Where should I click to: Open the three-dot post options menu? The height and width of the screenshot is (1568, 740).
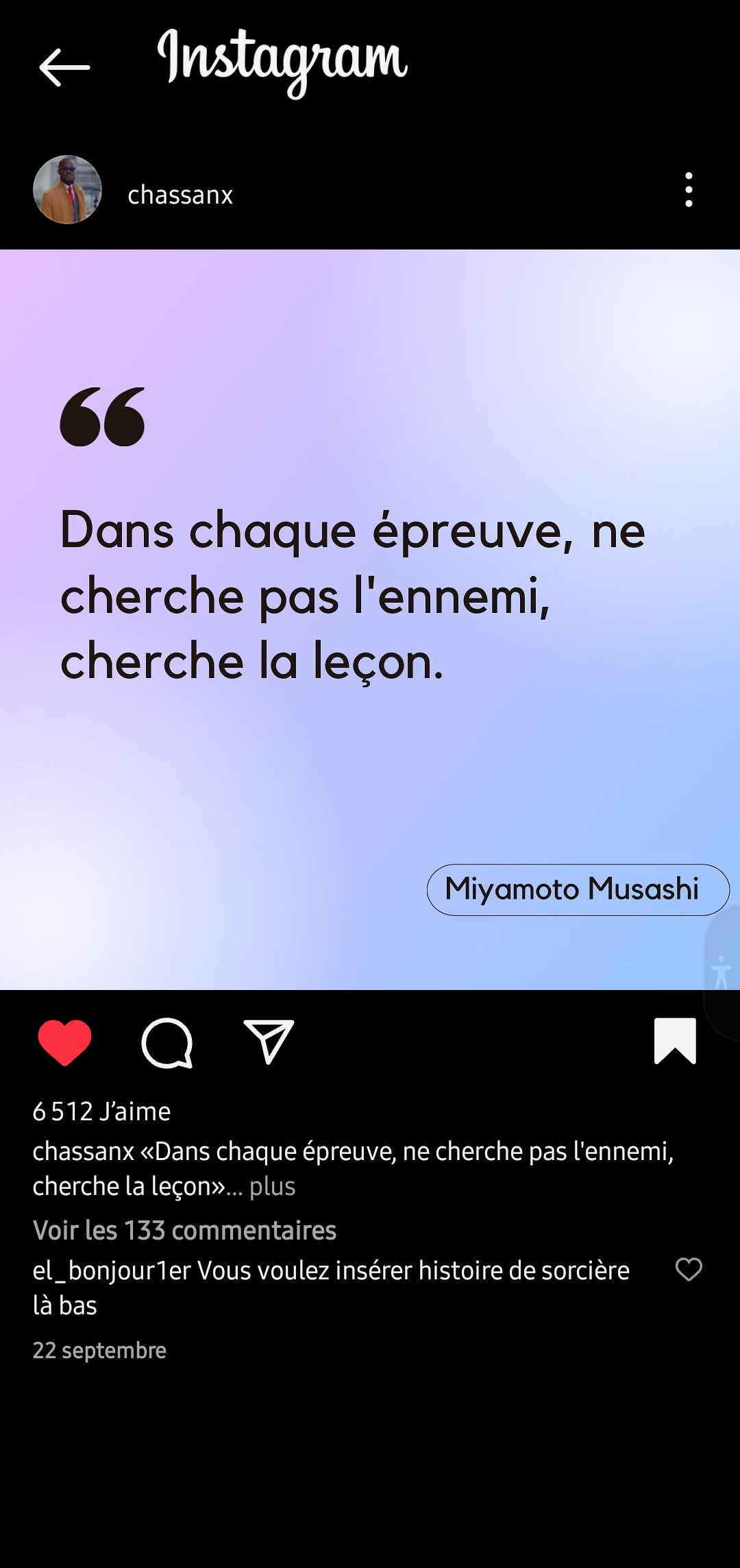(689, 190)
